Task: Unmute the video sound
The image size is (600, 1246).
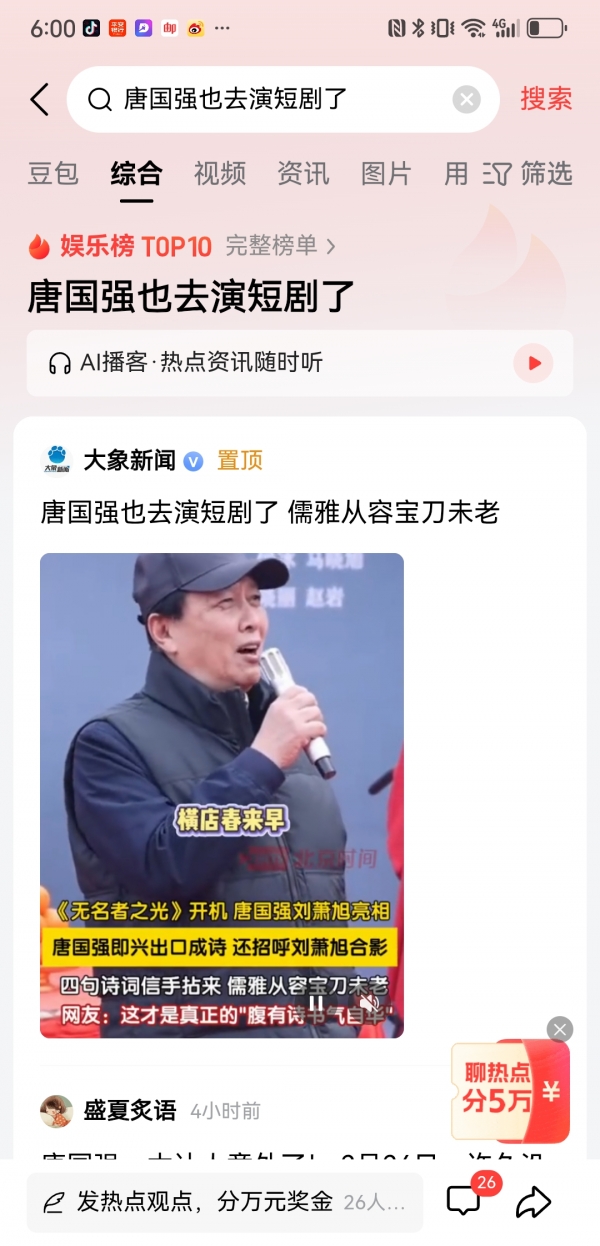Action: click(369, 1003)
